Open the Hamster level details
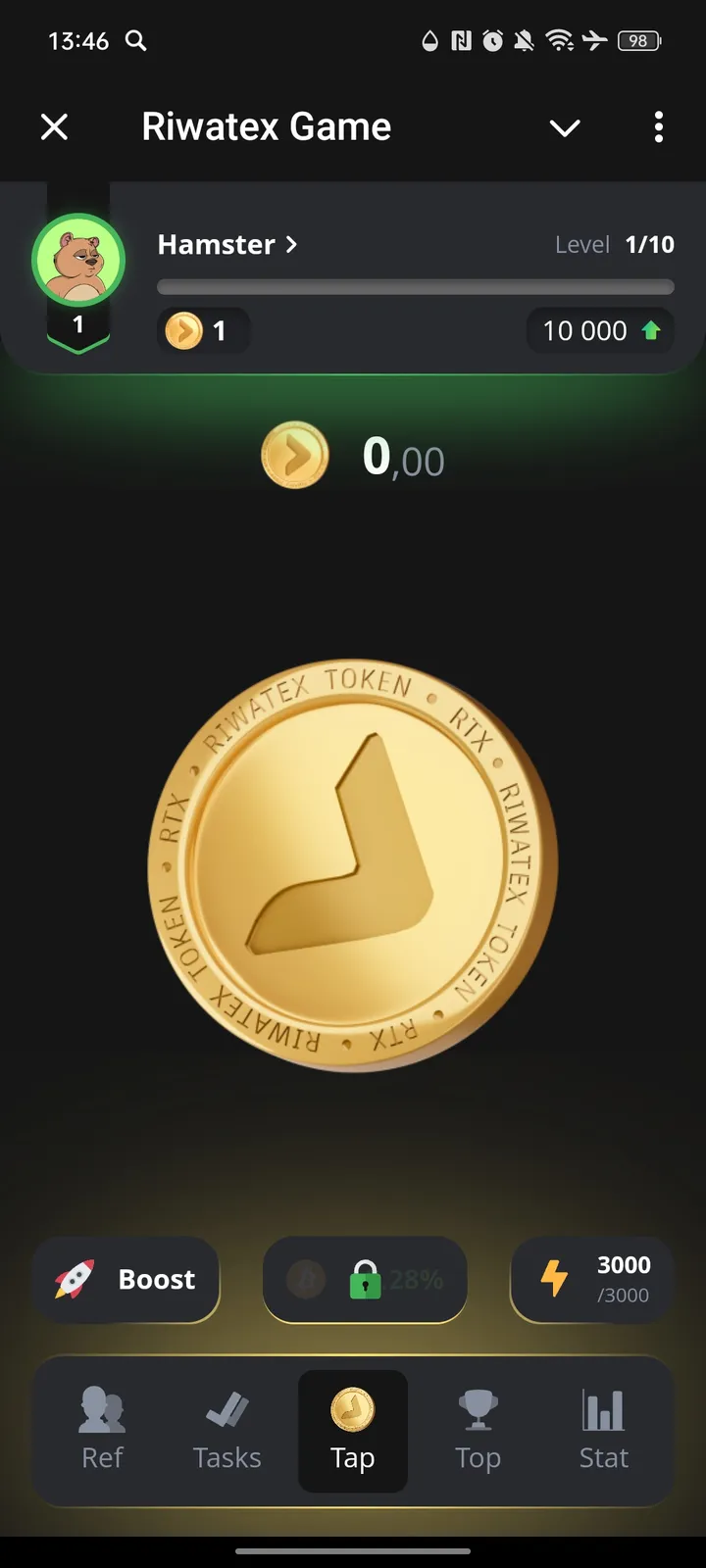The height and width of the screenshot is (1568, 706). pyautogui.click(x=227, y=244)
